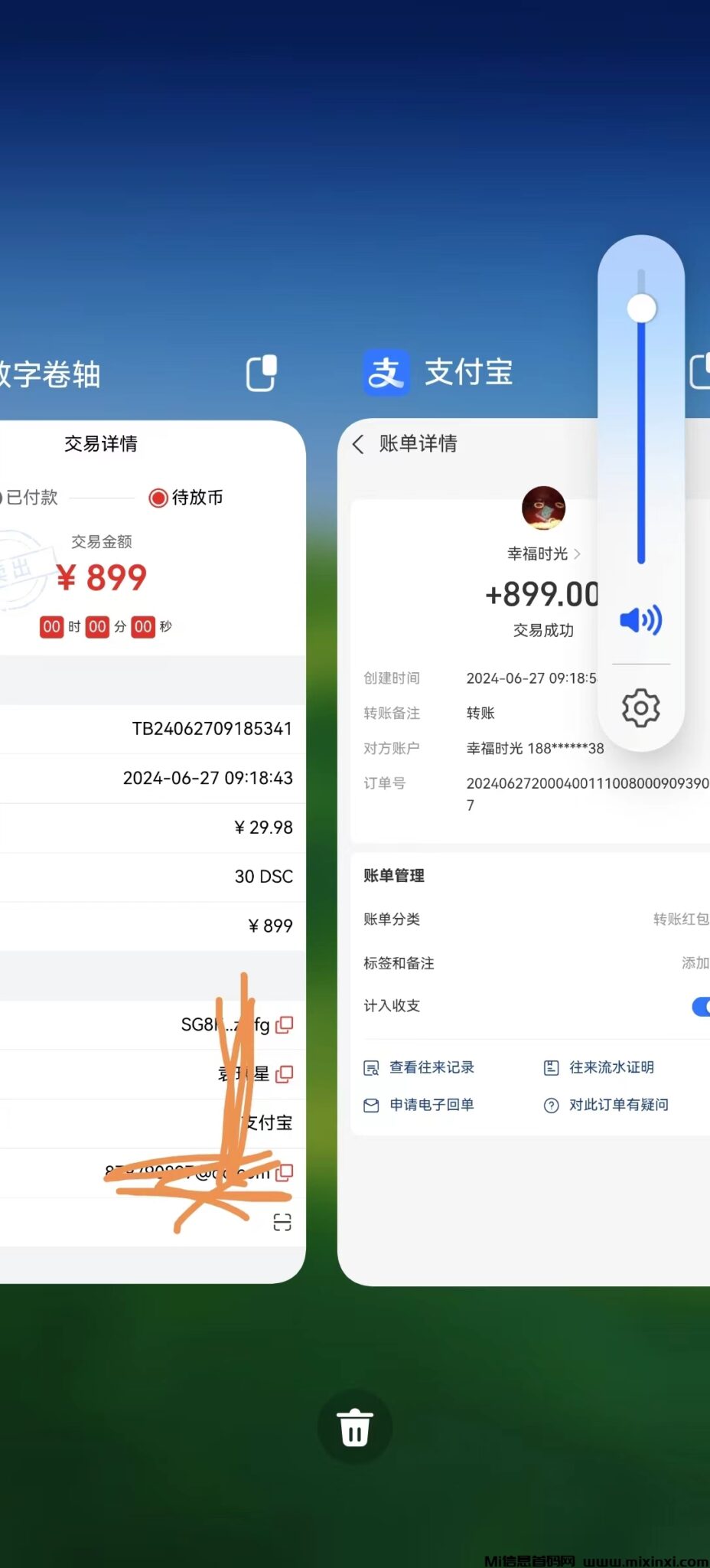
Task: Mute sound with the speaker icon
Action: point(640,619)
